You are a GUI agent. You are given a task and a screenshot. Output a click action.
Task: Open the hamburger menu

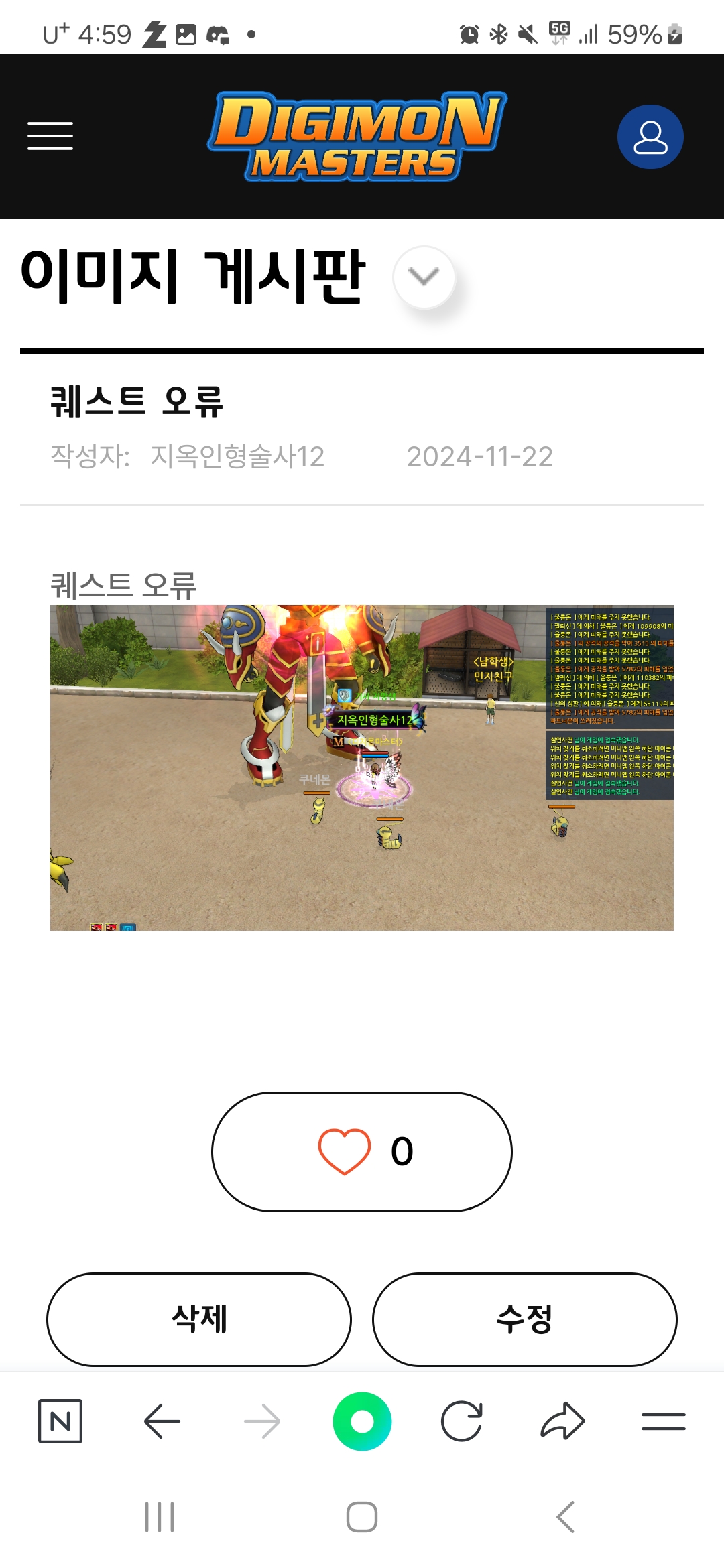(50, 136)
